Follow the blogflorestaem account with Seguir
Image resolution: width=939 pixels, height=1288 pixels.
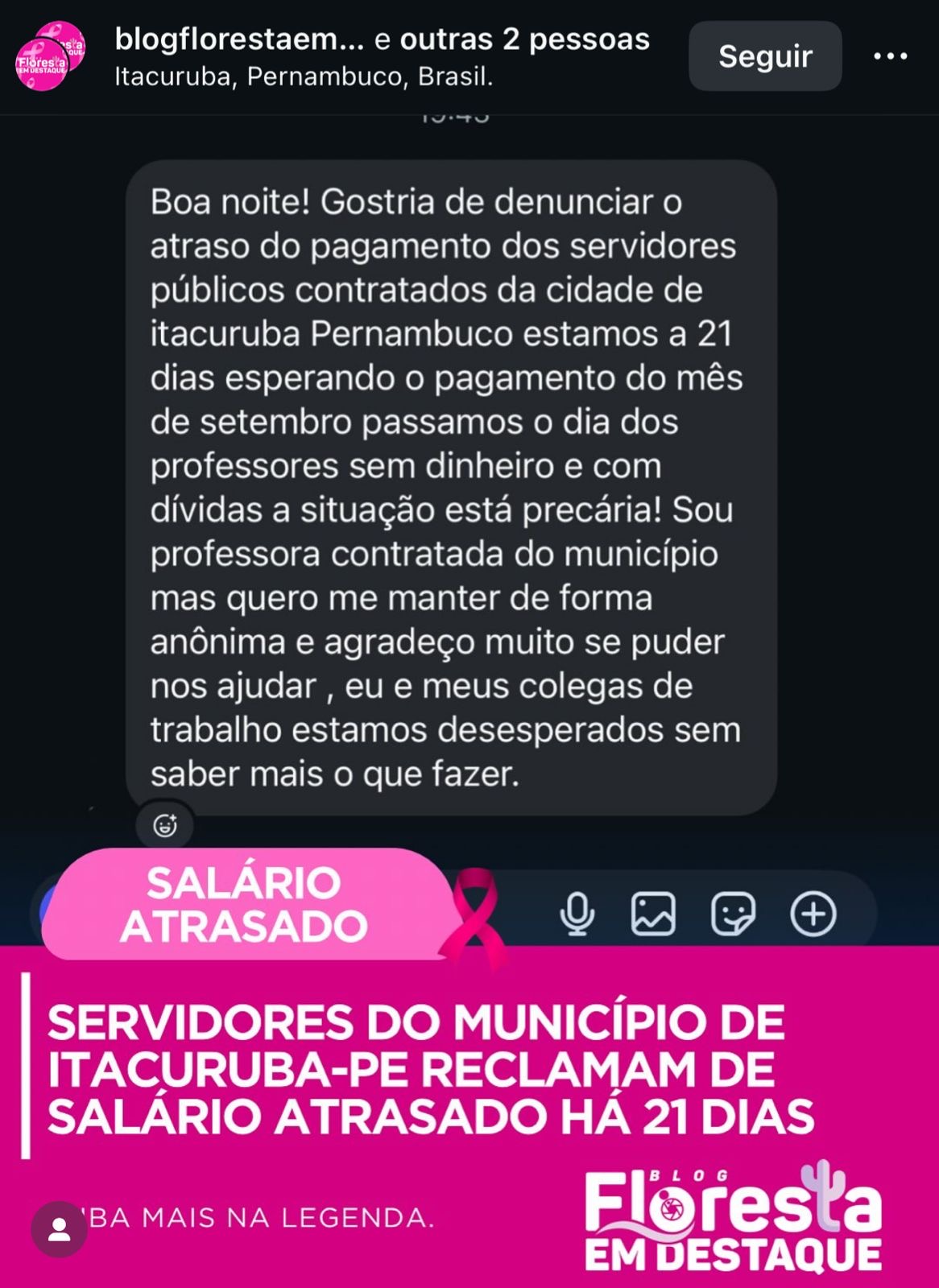click(764, 56)
